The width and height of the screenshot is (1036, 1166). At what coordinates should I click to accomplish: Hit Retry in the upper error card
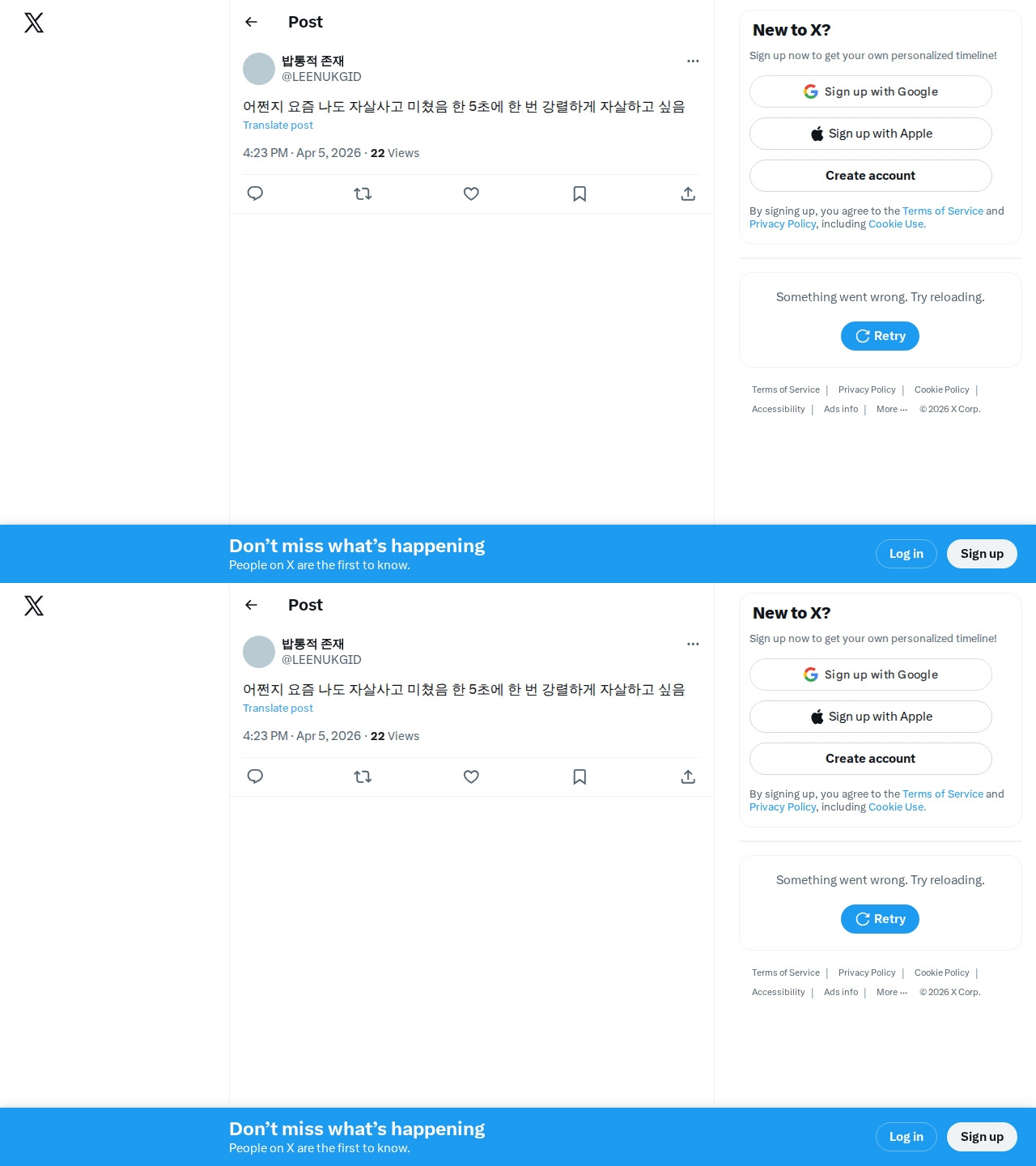tap(880, 336)
